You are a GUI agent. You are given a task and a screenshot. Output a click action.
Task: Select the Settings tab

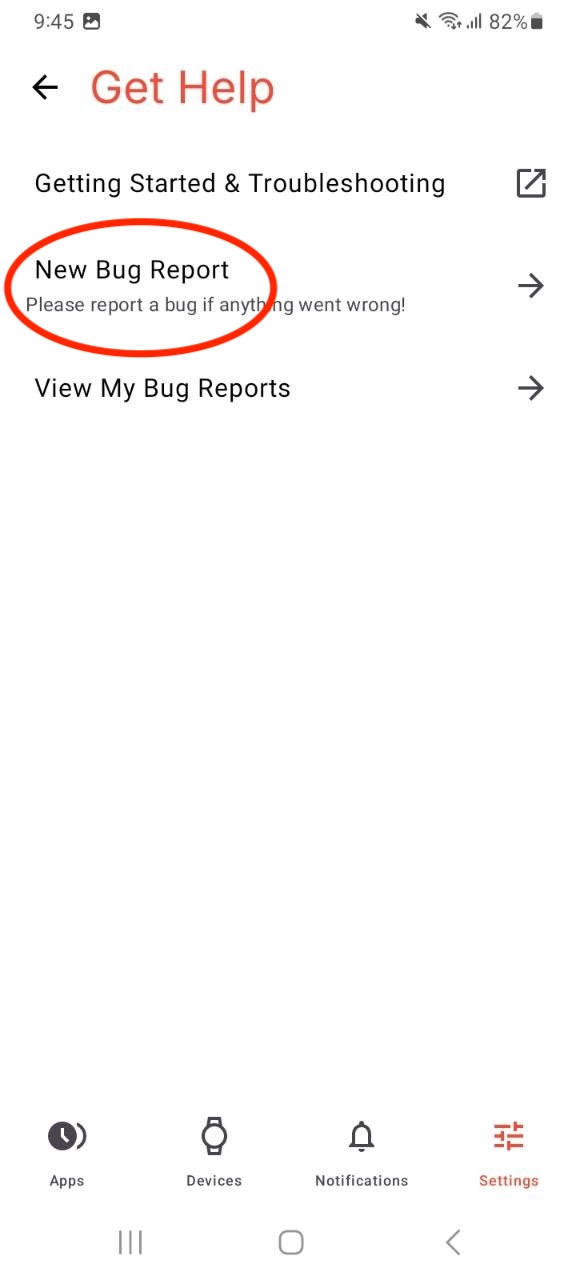coord(509,1152)
